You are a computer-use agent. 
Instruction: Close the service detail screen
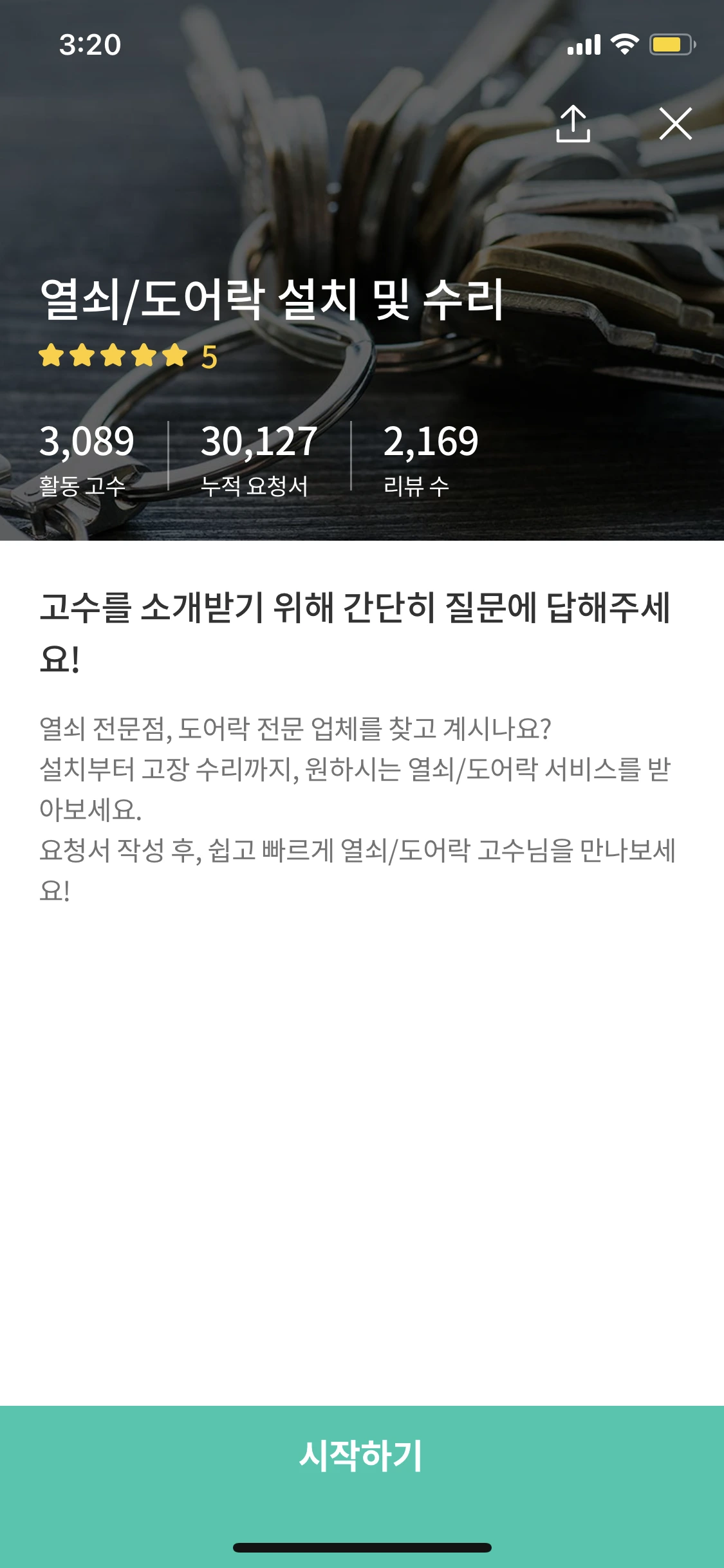tap(676, 124)
